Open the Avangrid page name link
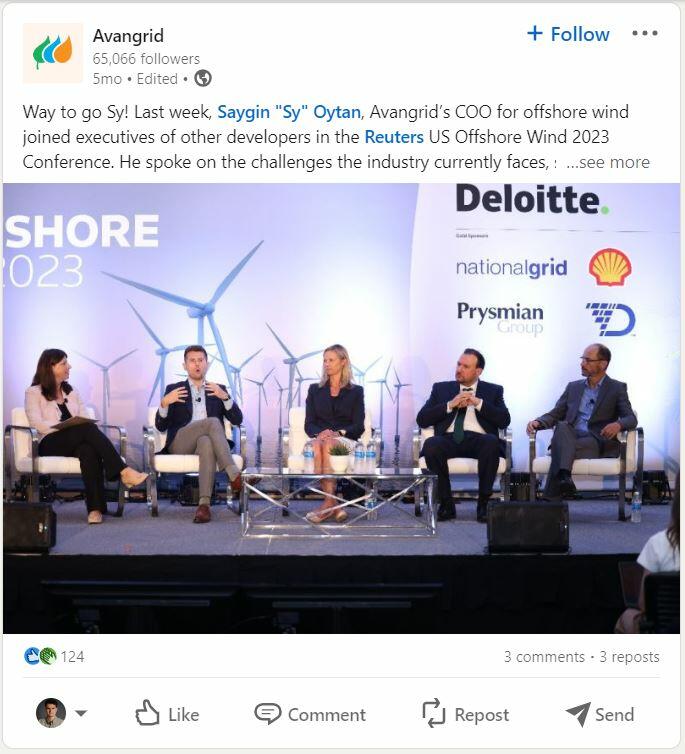685x754 pixels. click(x=128, y=36)
